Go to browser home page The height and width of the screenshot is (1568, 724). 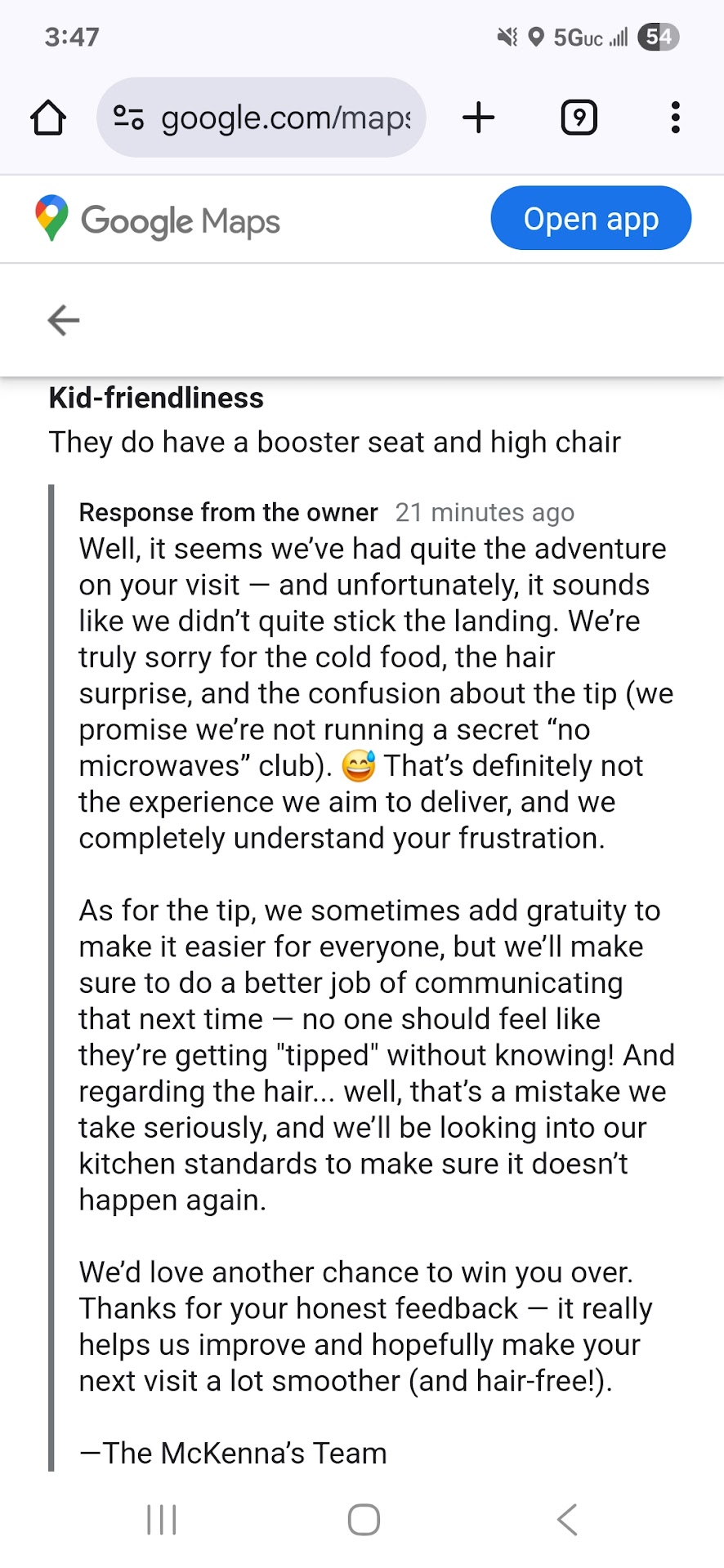pos(48,118)
